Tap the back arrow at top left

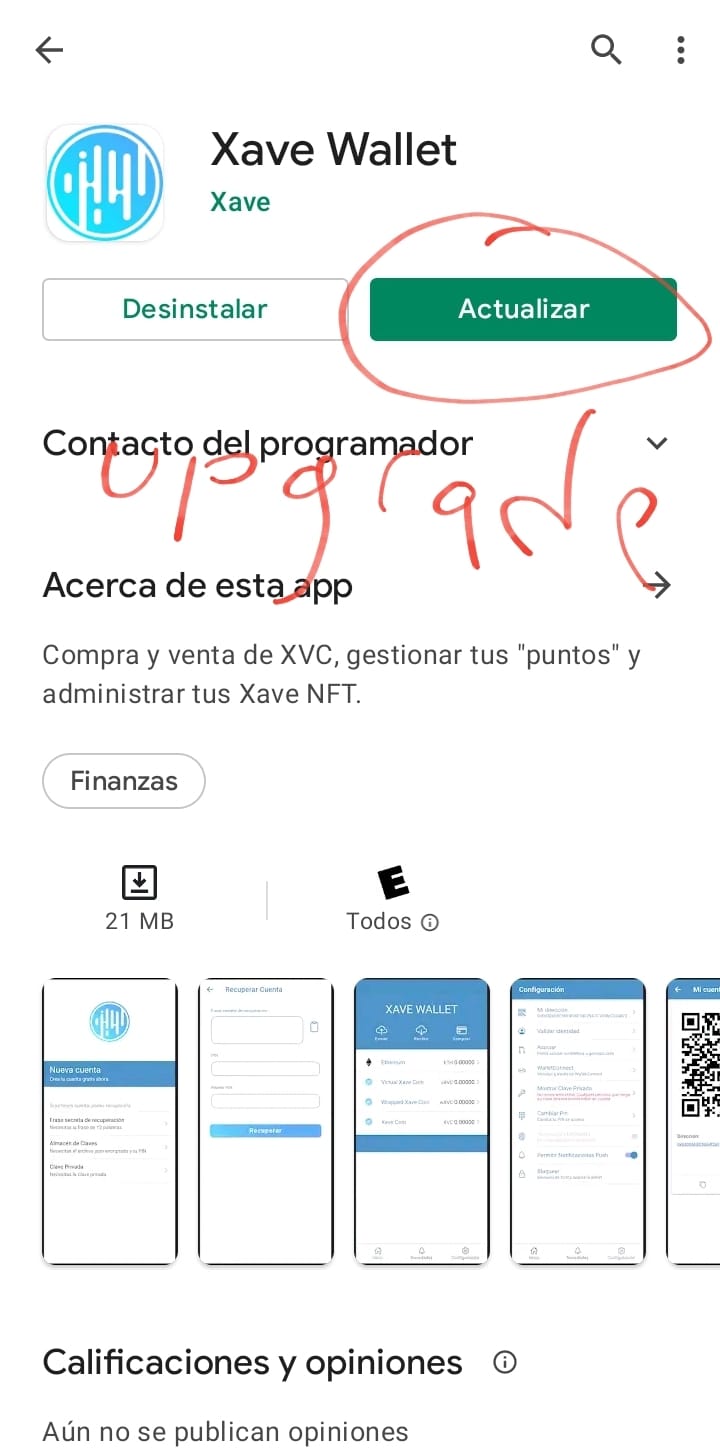[x=48, y=49]
